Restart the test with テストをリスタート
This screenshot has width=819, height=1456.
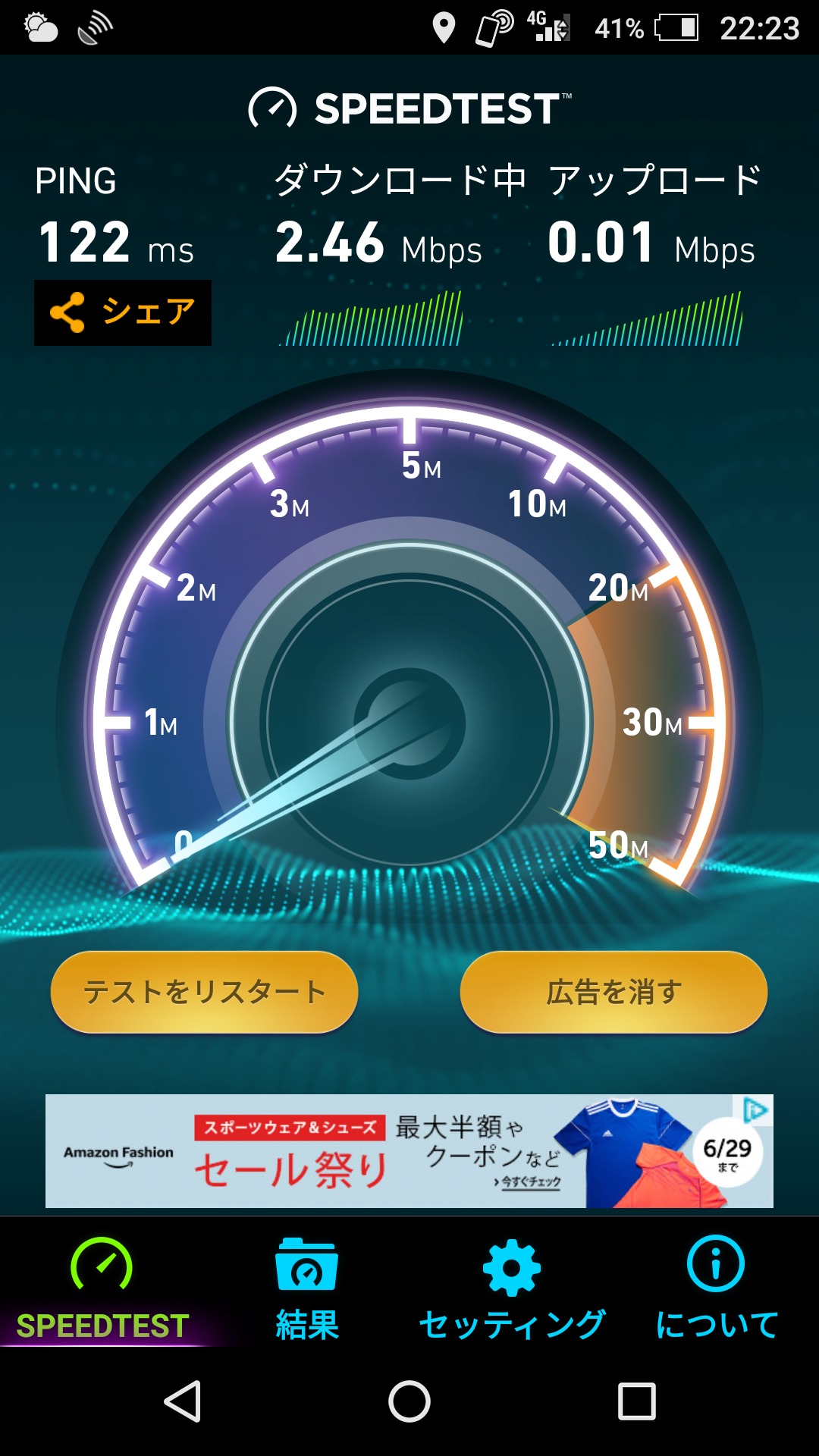pyautogui.click(x=204, y=991)
